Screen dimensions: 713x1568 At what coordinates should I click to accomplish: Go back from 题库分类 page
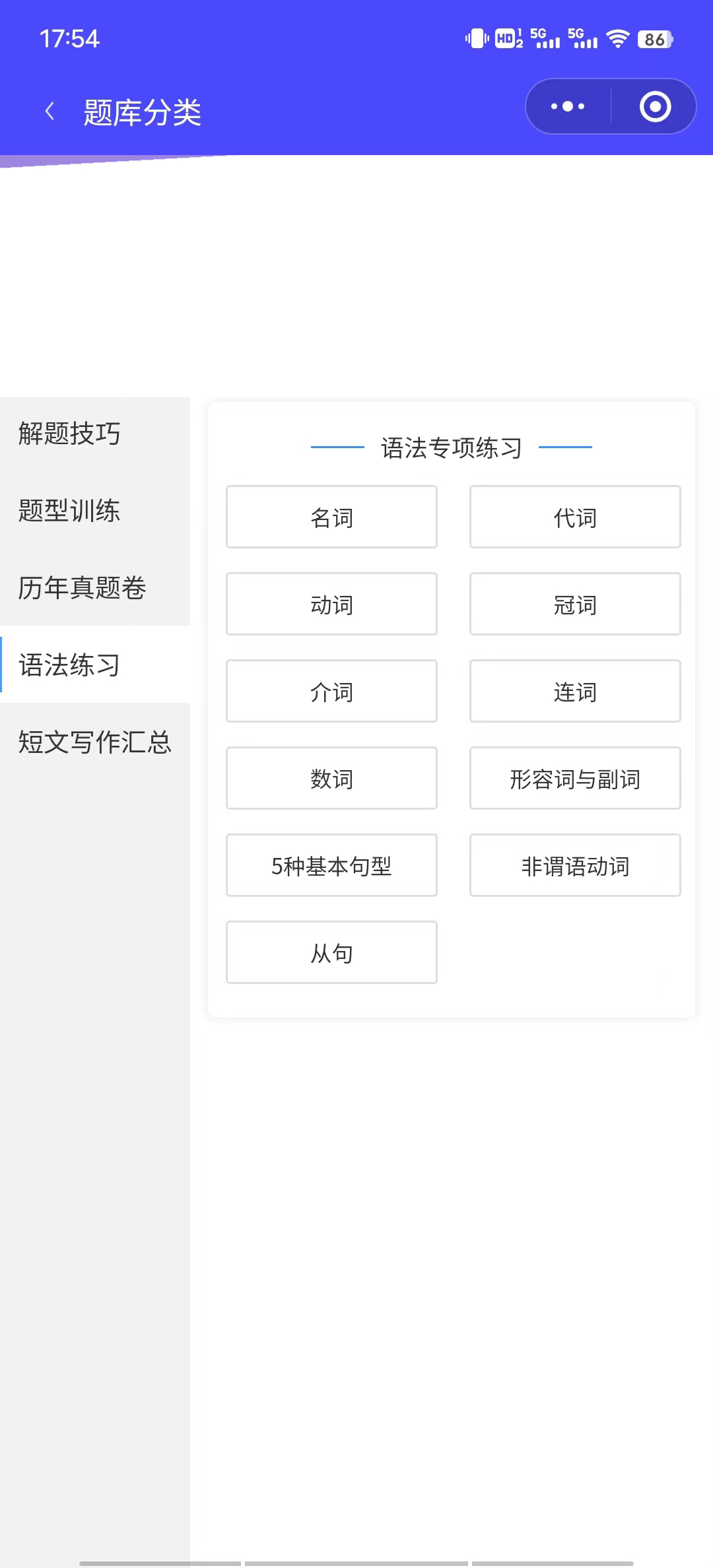click(50, 111)
